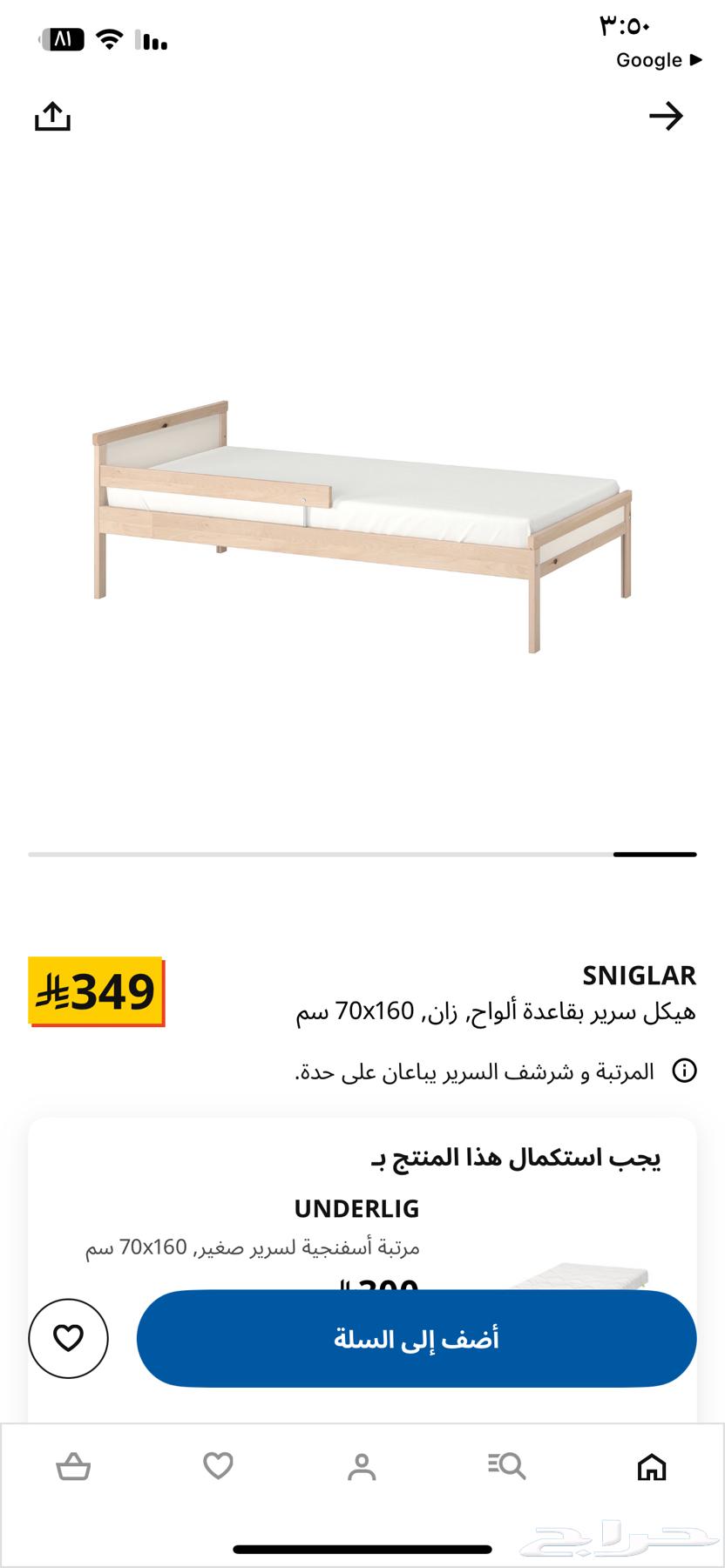725x1568 pixels.
Task: Open the UNDERLIG mattress product link
Action: click(x=357, y=1209)
